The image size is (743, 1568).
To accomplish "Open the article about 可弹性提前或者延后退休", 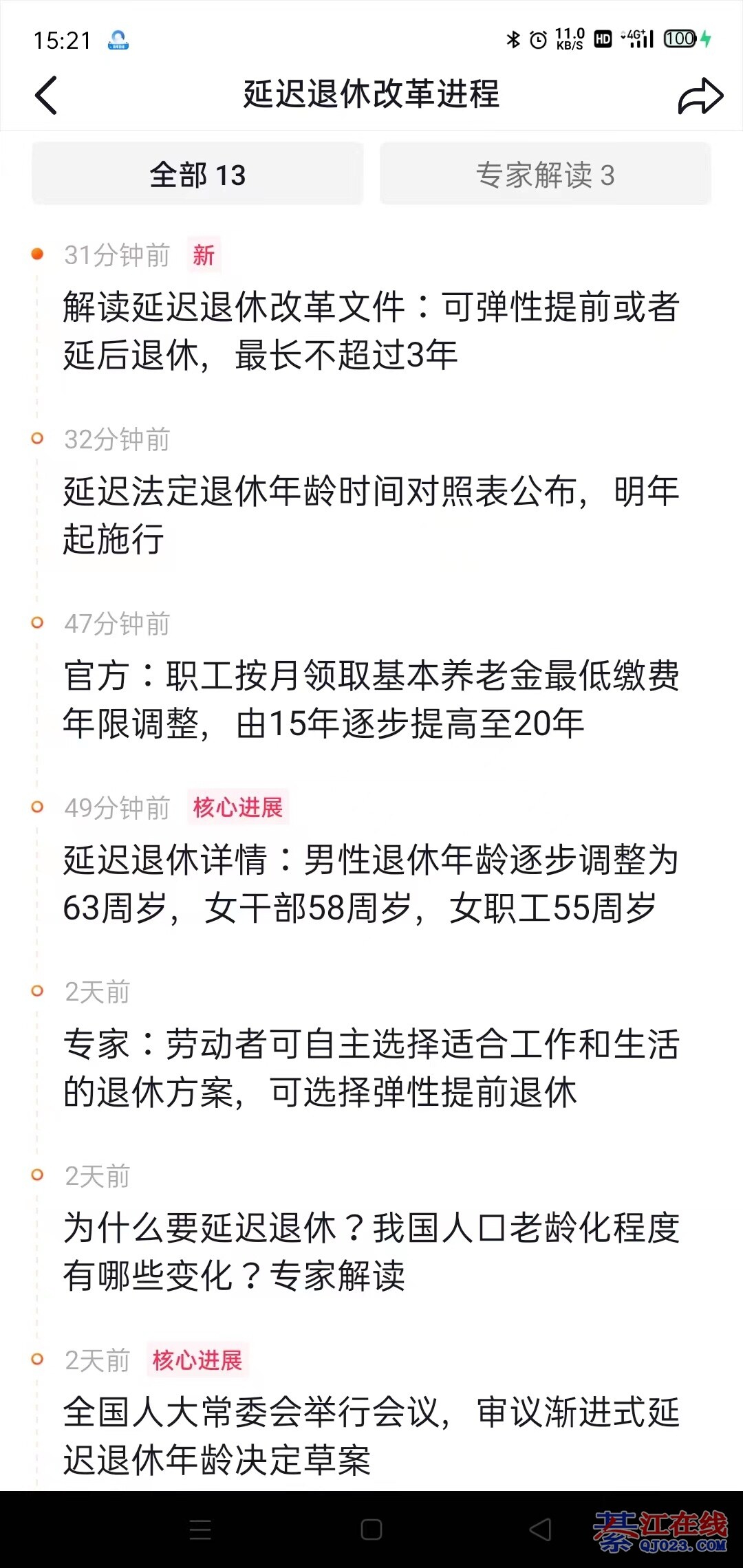I will [371, 331].
